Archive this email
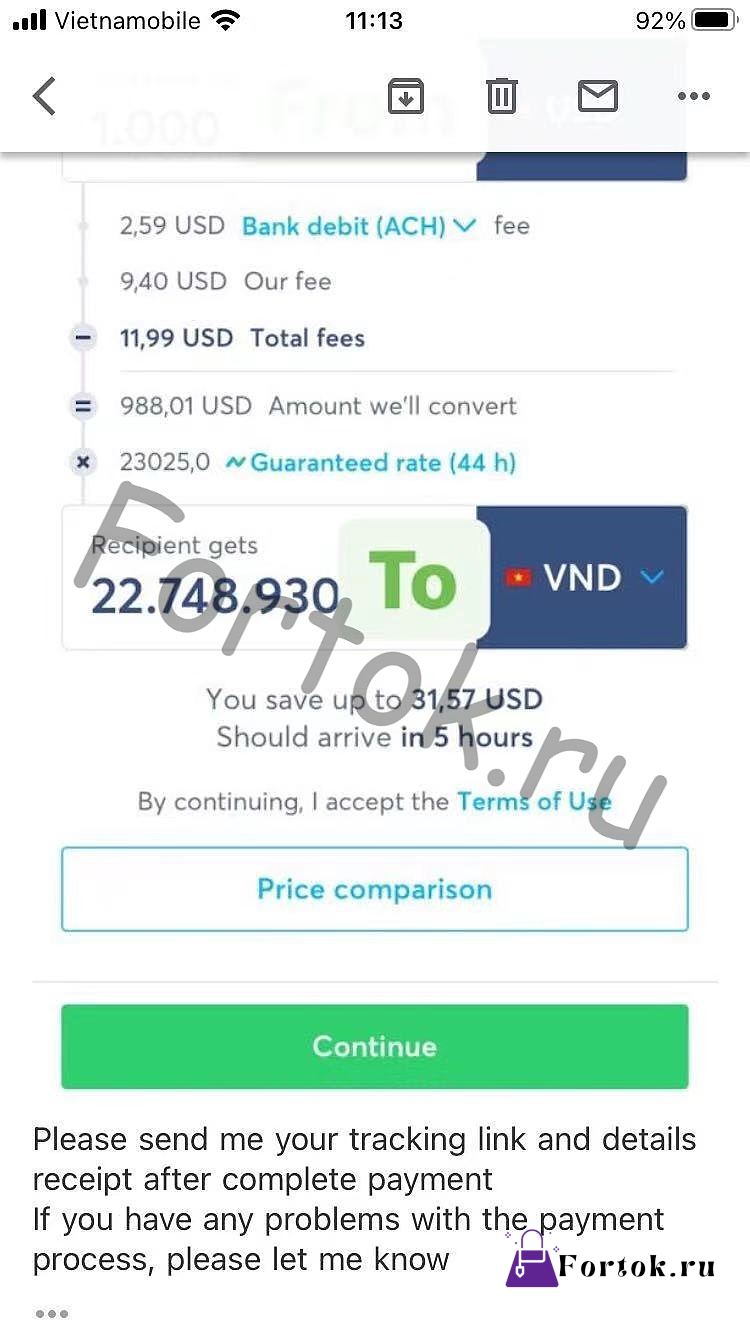The height and width of the screenshot is (1334, 750). point(406,96)
